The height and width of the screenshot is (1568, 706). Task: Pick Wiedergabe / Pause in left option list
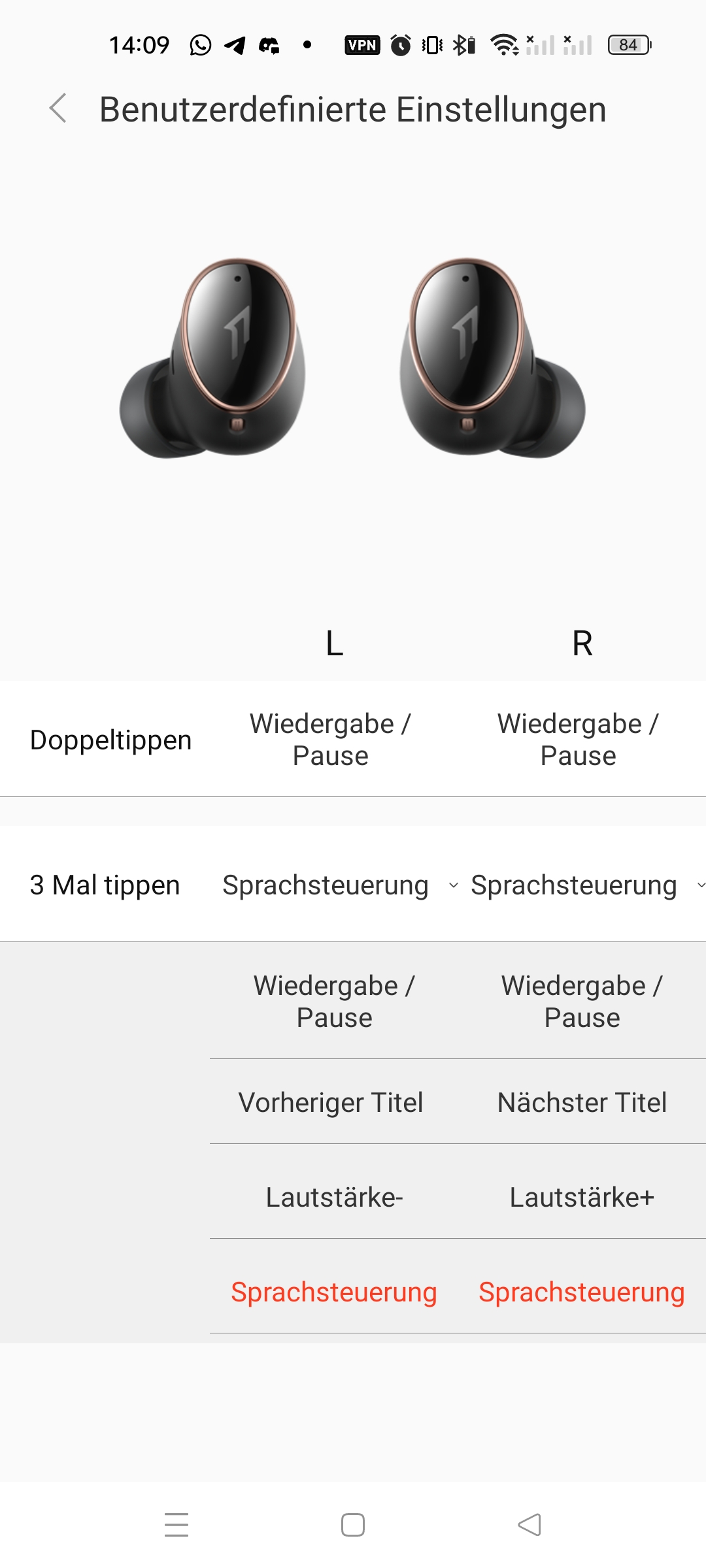click(x=334, y=1002)
